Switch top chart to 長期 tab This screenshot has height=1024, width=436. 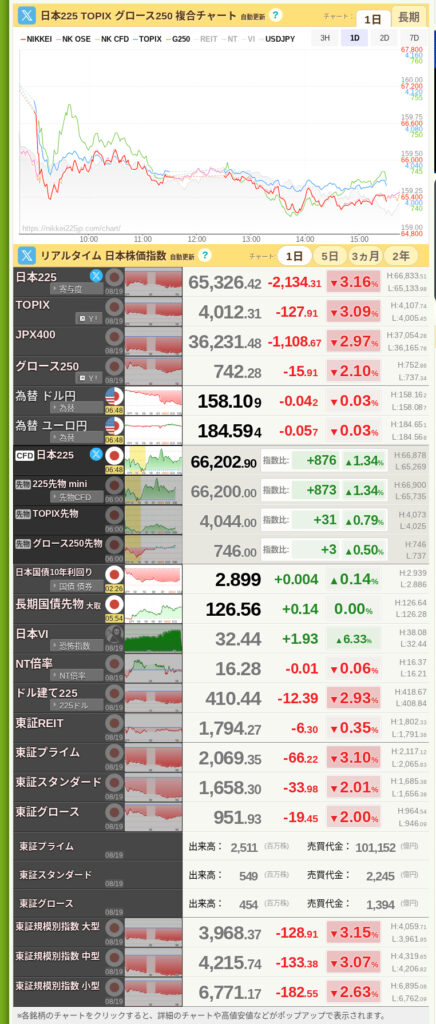409,18
